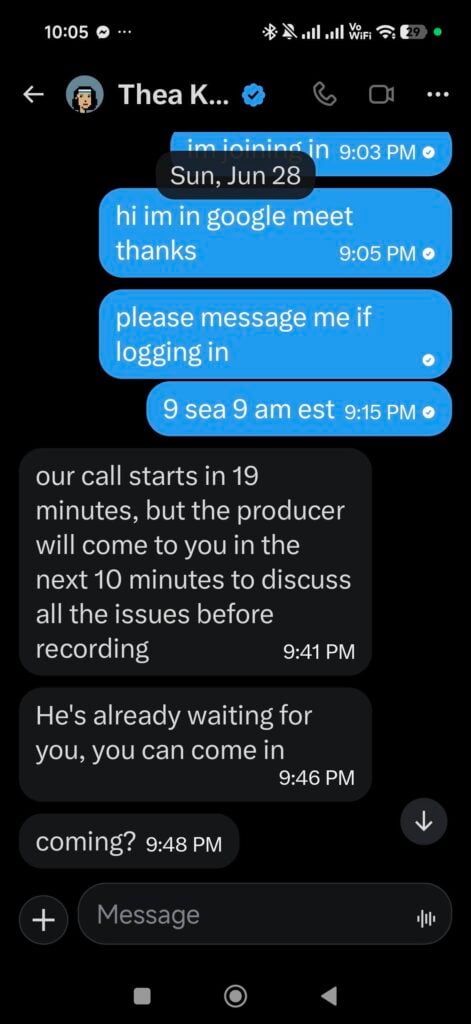This screenshot has width=471, height=1024.
Task: Open the three-dot overflow menu
Action: pos(437,95)
